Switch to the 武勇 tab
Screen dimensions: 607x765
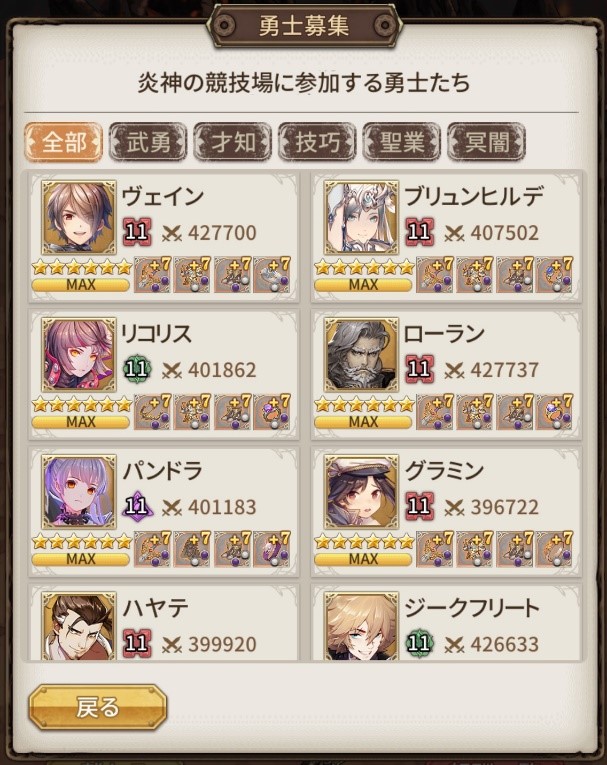[x=148, y=142]
